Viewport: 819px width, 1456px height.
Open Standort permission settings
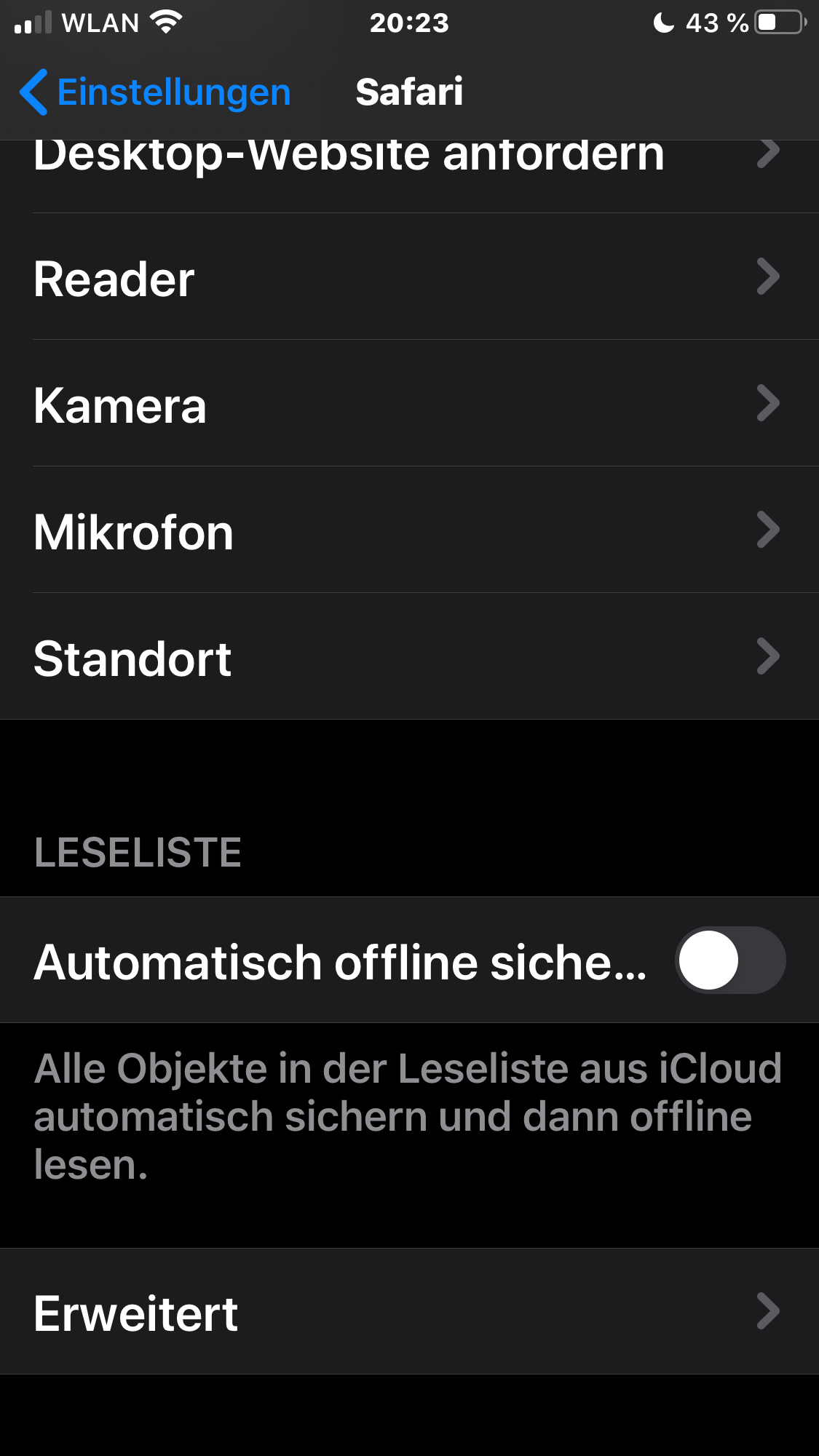pos(408,658)
